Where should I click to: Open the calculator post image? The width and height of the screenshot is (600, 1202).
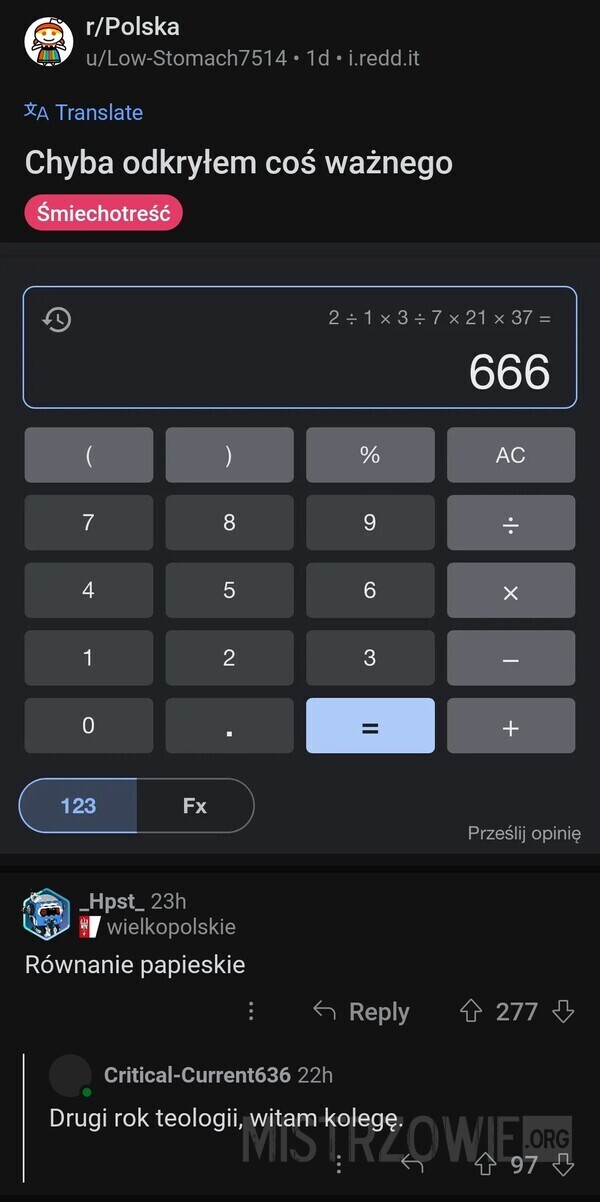click(x=300, y=553)
